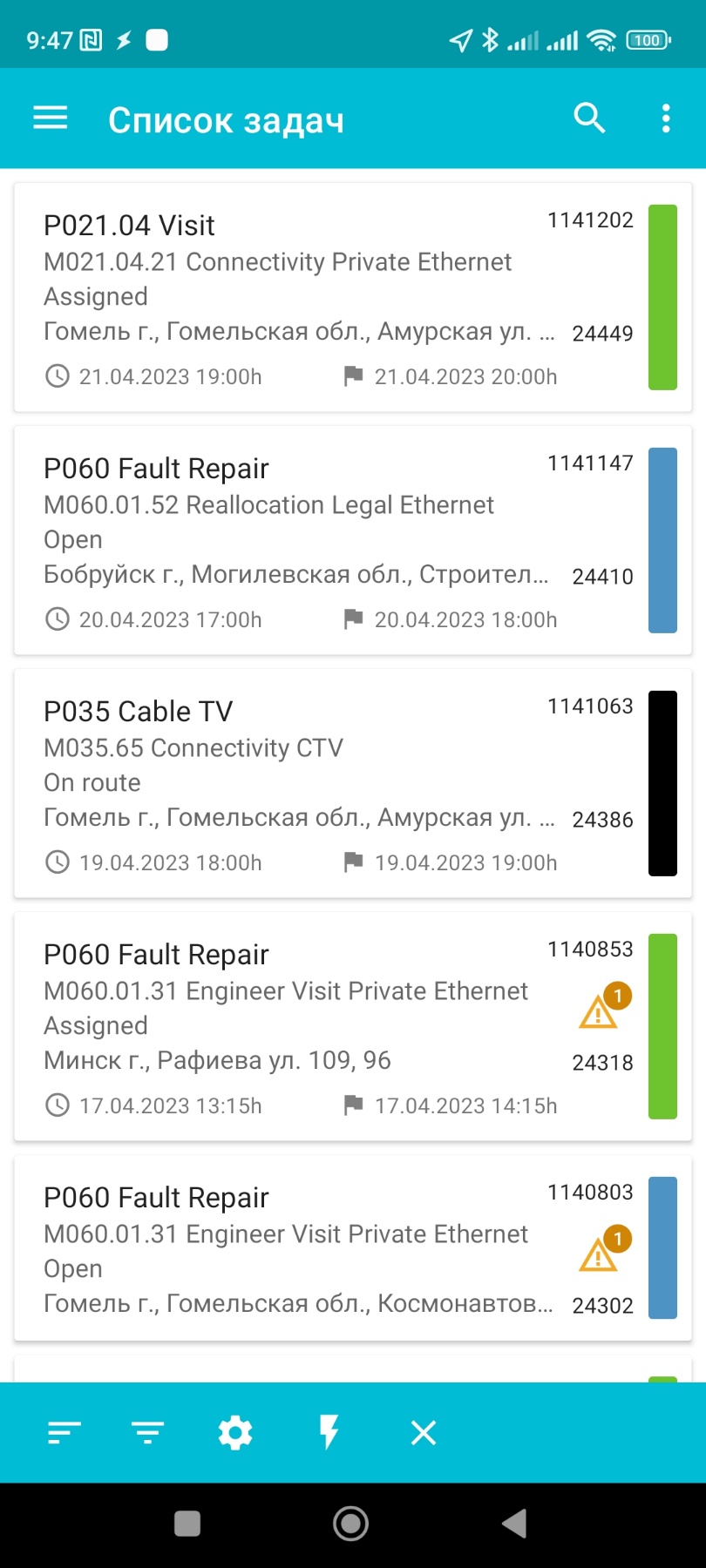Open task 1141147 Reallocation Legal Ethernet
Viewport: 706px width, 1568px height.
pyautogui.click(x=353, y=540)
